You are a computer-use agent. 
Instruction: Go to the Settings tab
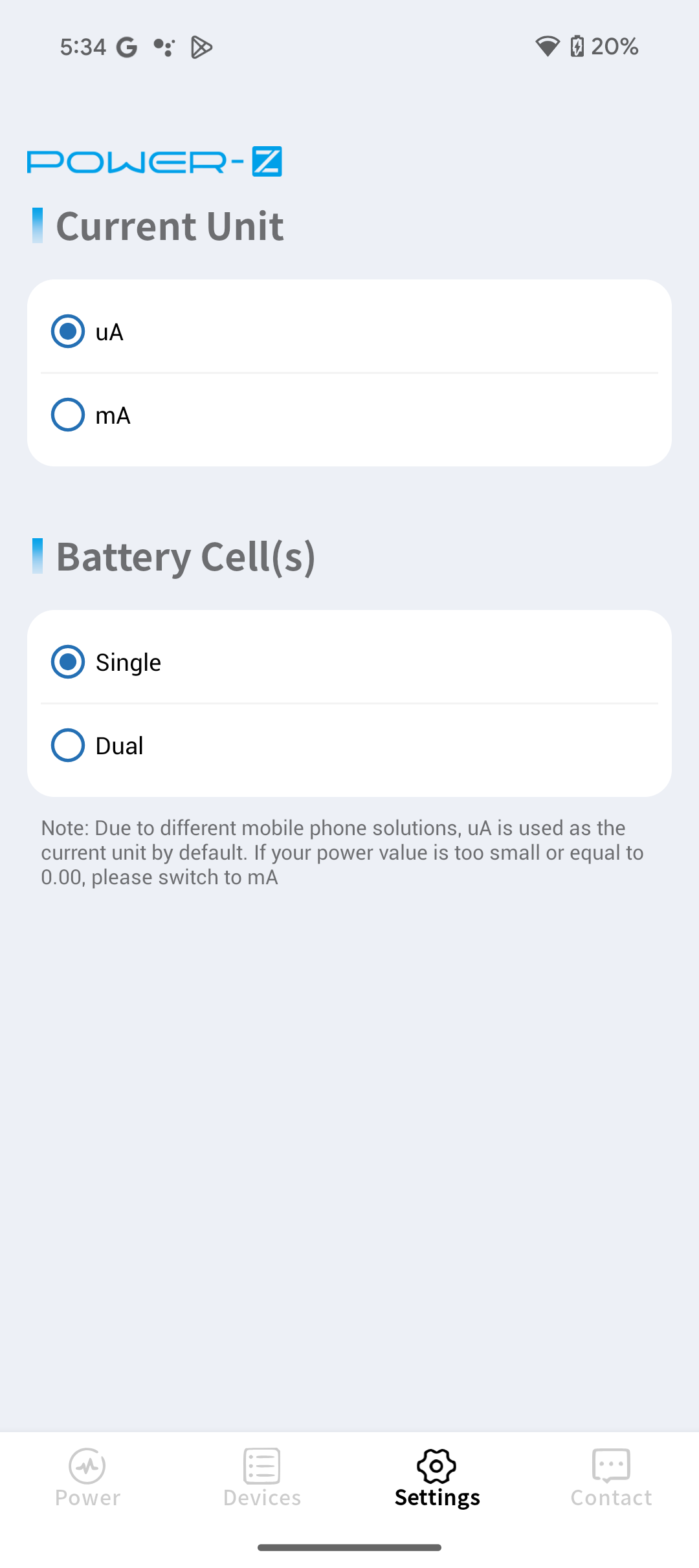click(x=437, y=1481)
